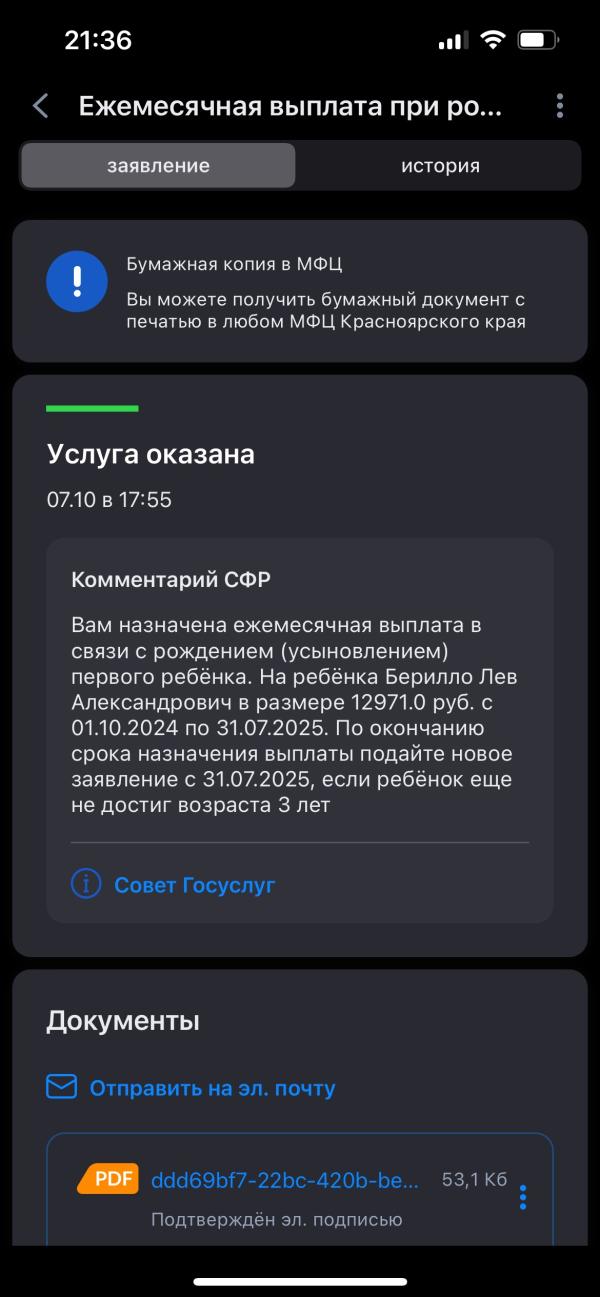Open «Совет Госуслуг» tip
Viewport: 600px width, 1297px height.
174,885
